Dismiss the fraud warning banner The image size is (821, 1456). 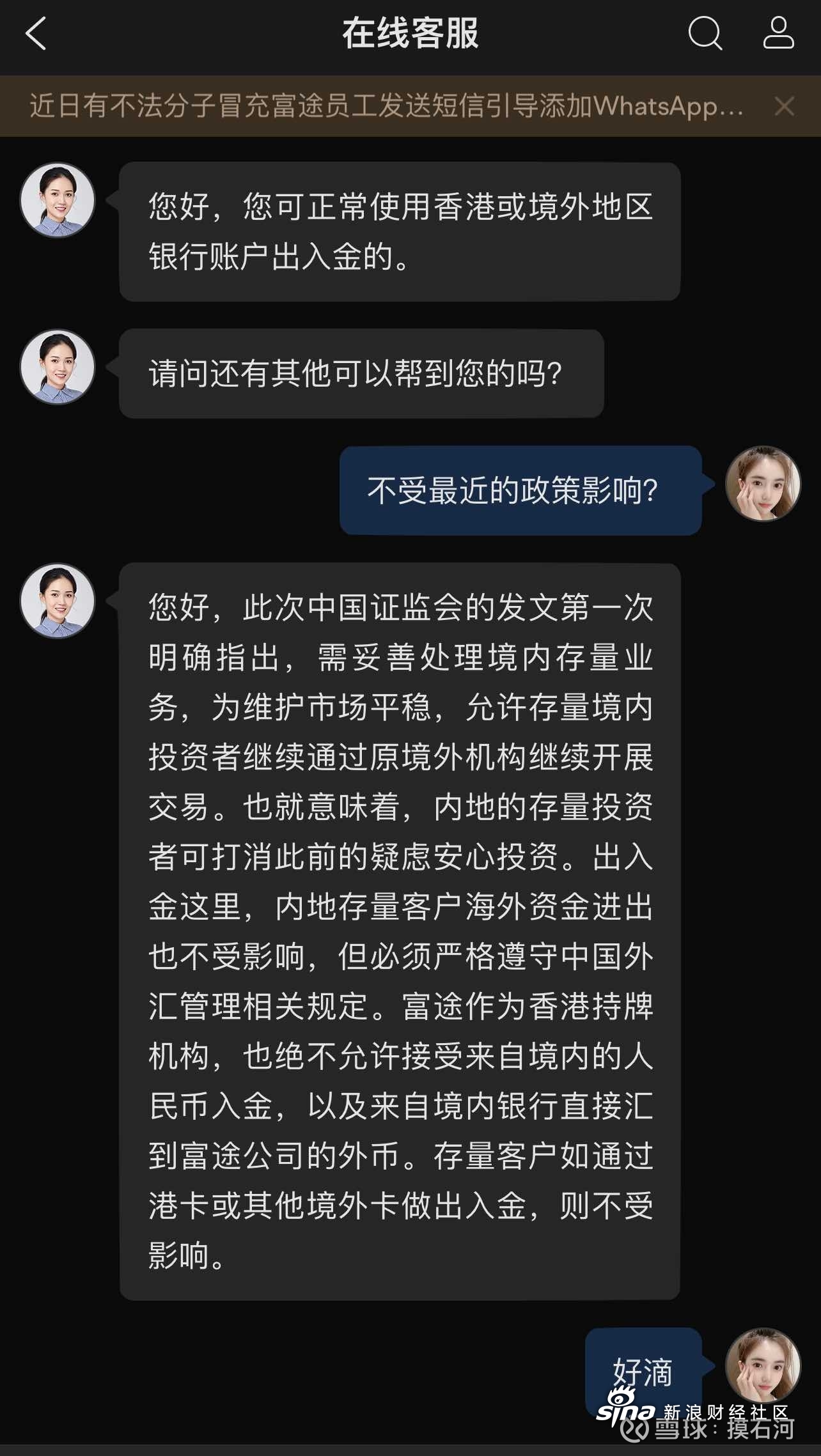pyautogui.click(x=784, y=106)
